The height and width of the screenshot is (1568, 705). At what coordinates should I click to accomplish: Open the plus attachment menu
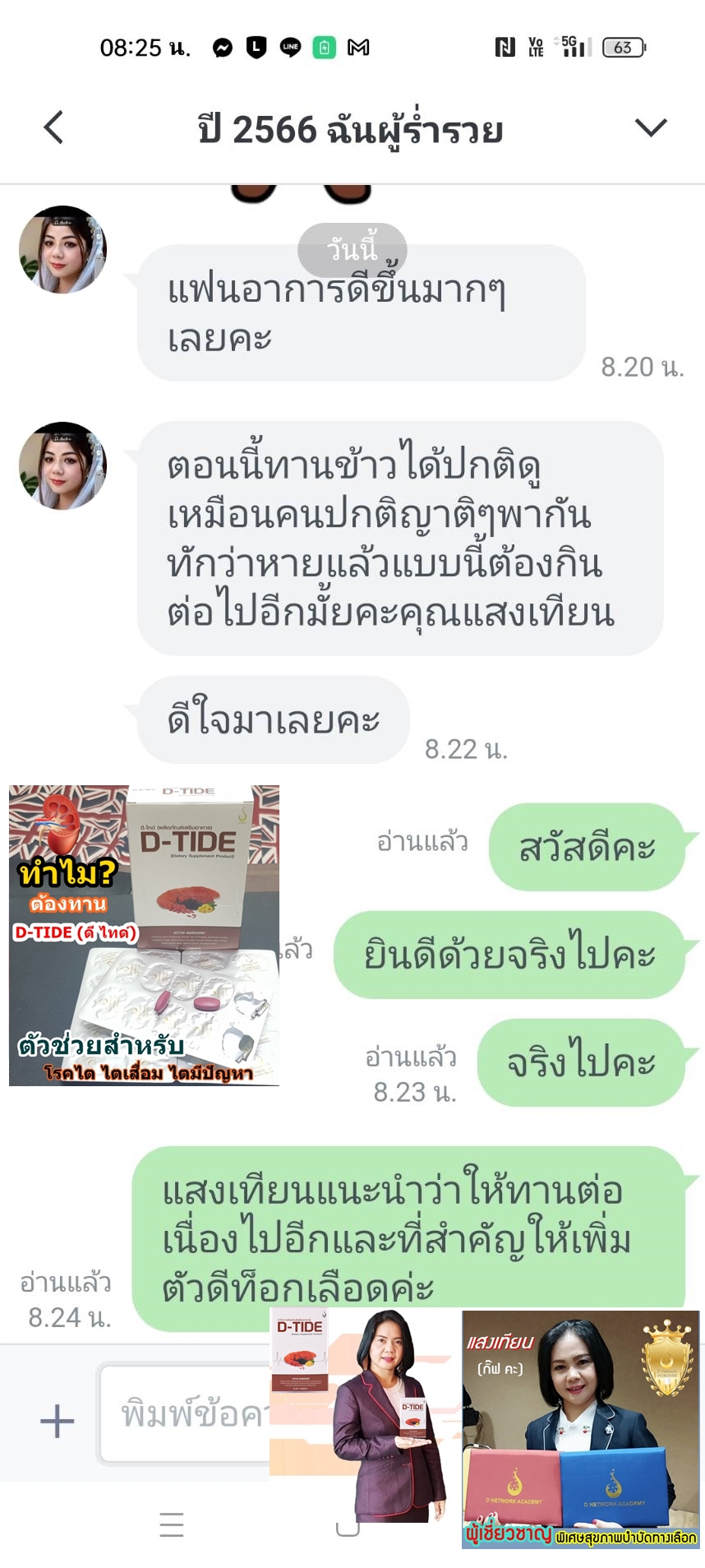coord(57,1420)
